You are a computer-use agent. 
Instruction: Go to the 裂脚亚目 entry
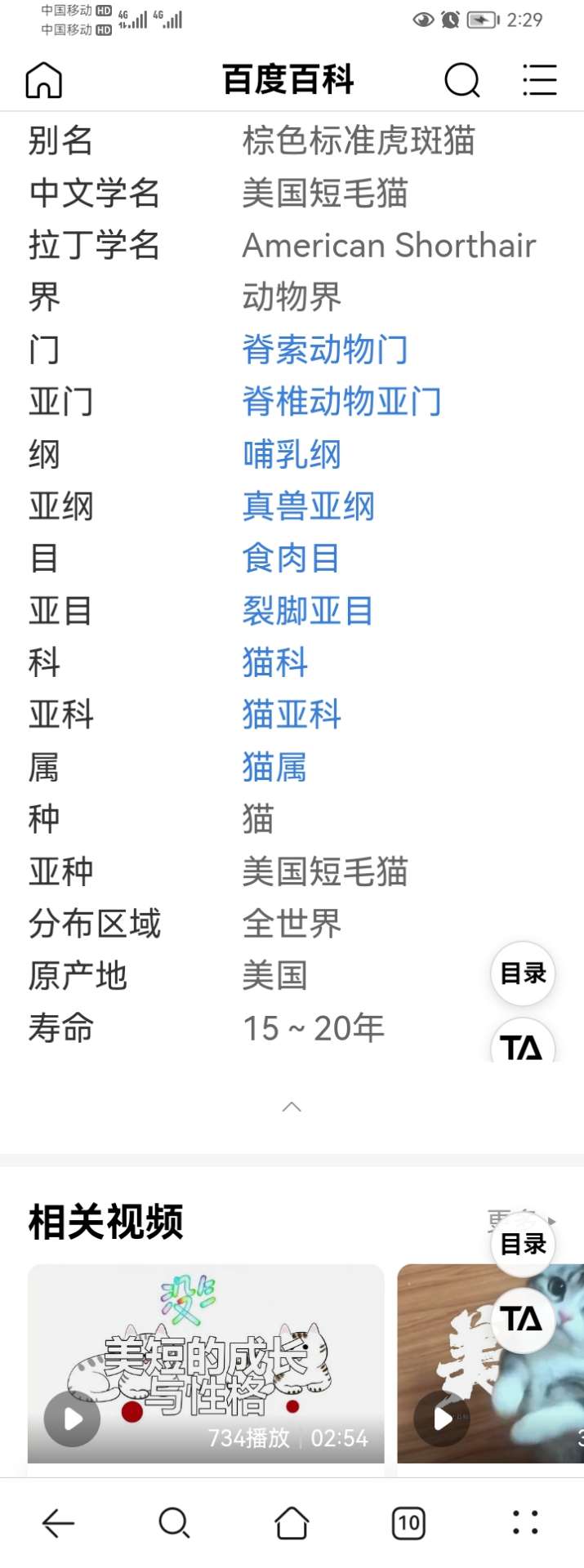(308, 611)
